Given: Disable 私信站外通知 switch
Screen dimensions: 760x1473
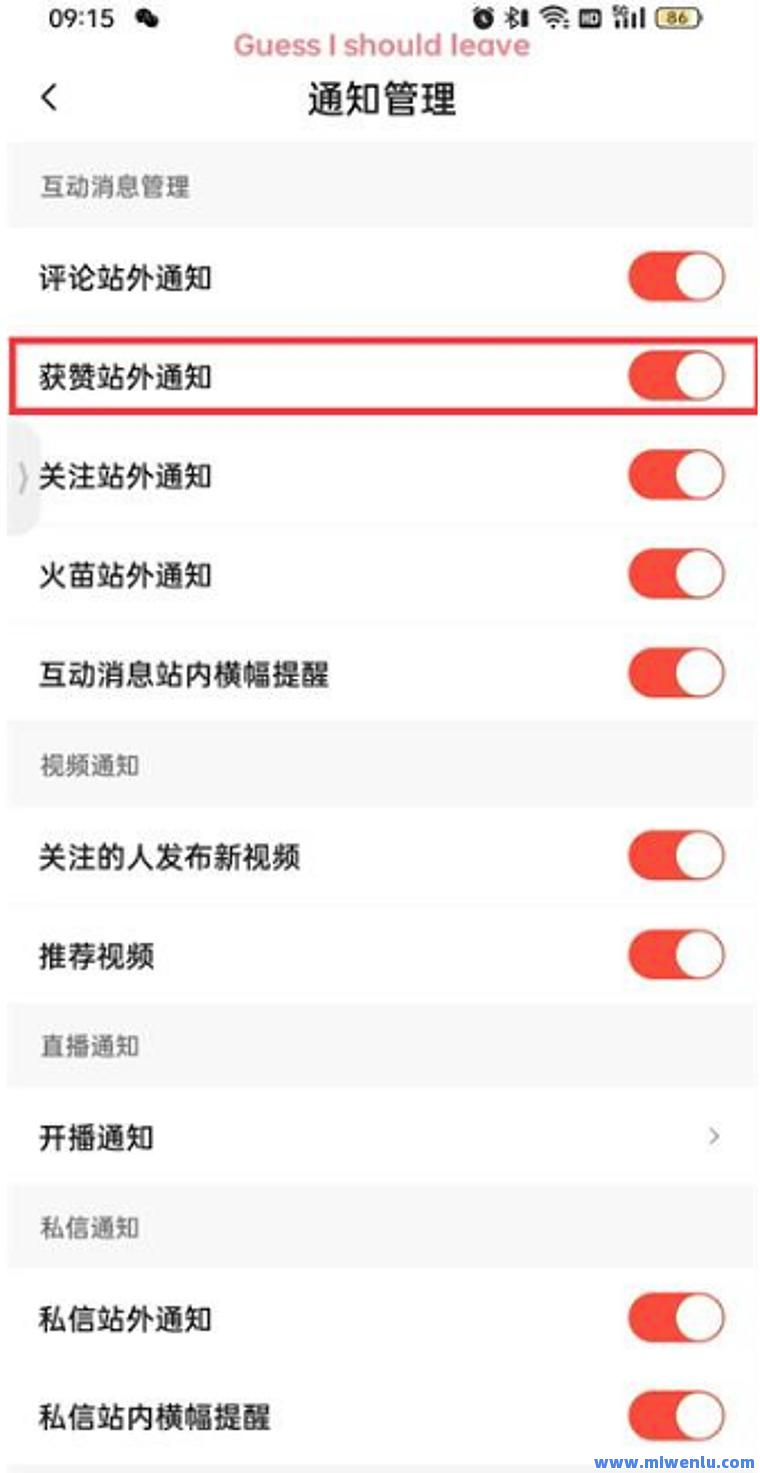Looking at the screenshot, I should point(676,1317).
